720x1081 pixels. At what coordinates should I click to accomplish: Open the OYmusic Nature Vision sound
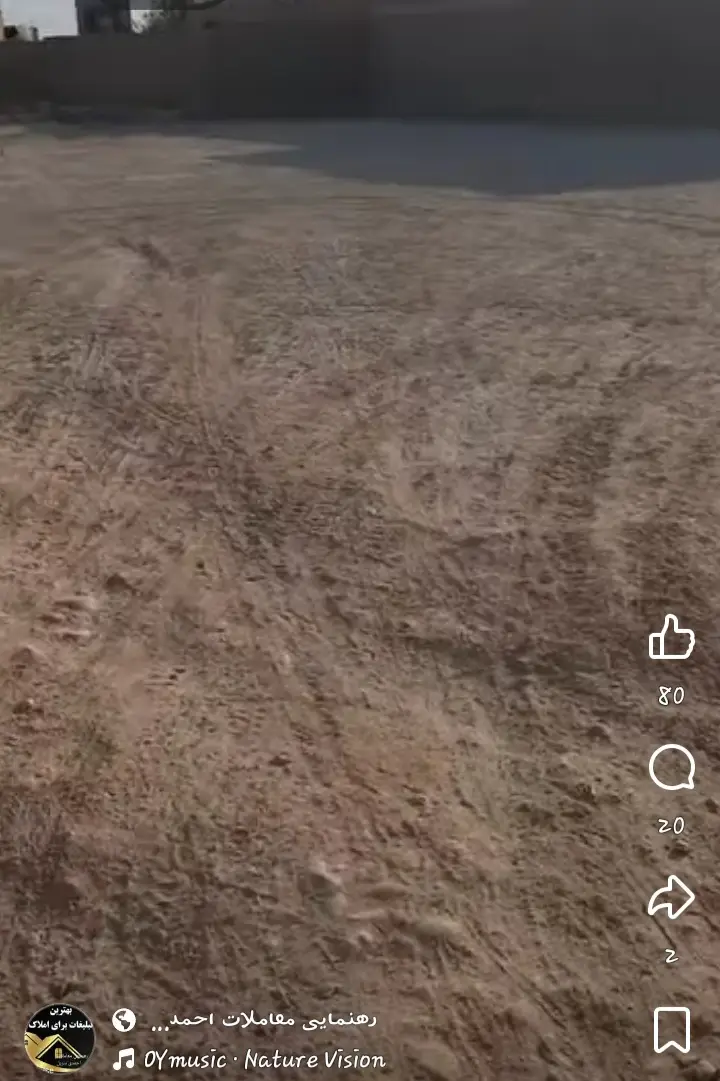[264, 1059]
